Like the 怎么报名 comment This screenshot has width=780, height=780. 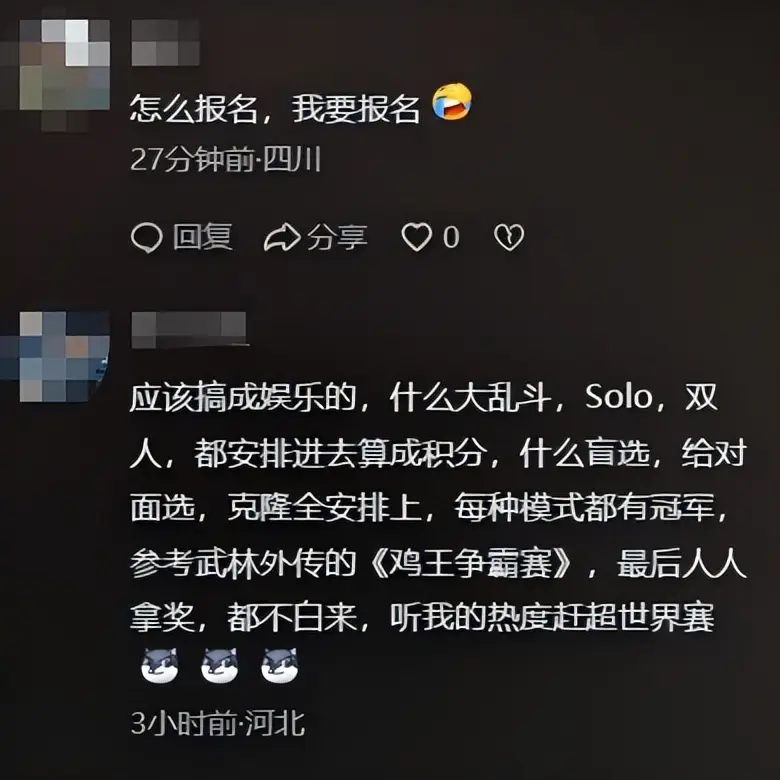coord(417,237)
